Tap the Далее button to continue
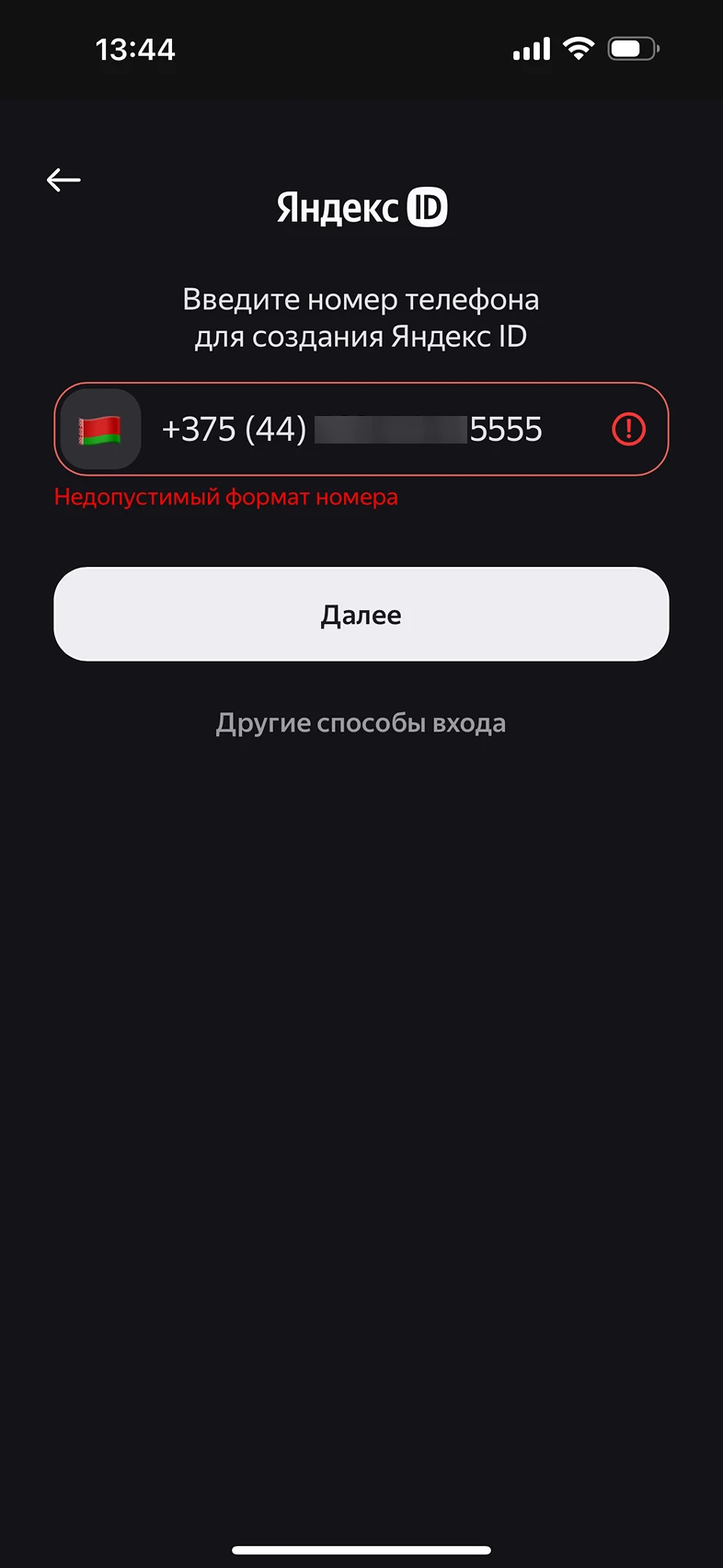 coord(361,614)
